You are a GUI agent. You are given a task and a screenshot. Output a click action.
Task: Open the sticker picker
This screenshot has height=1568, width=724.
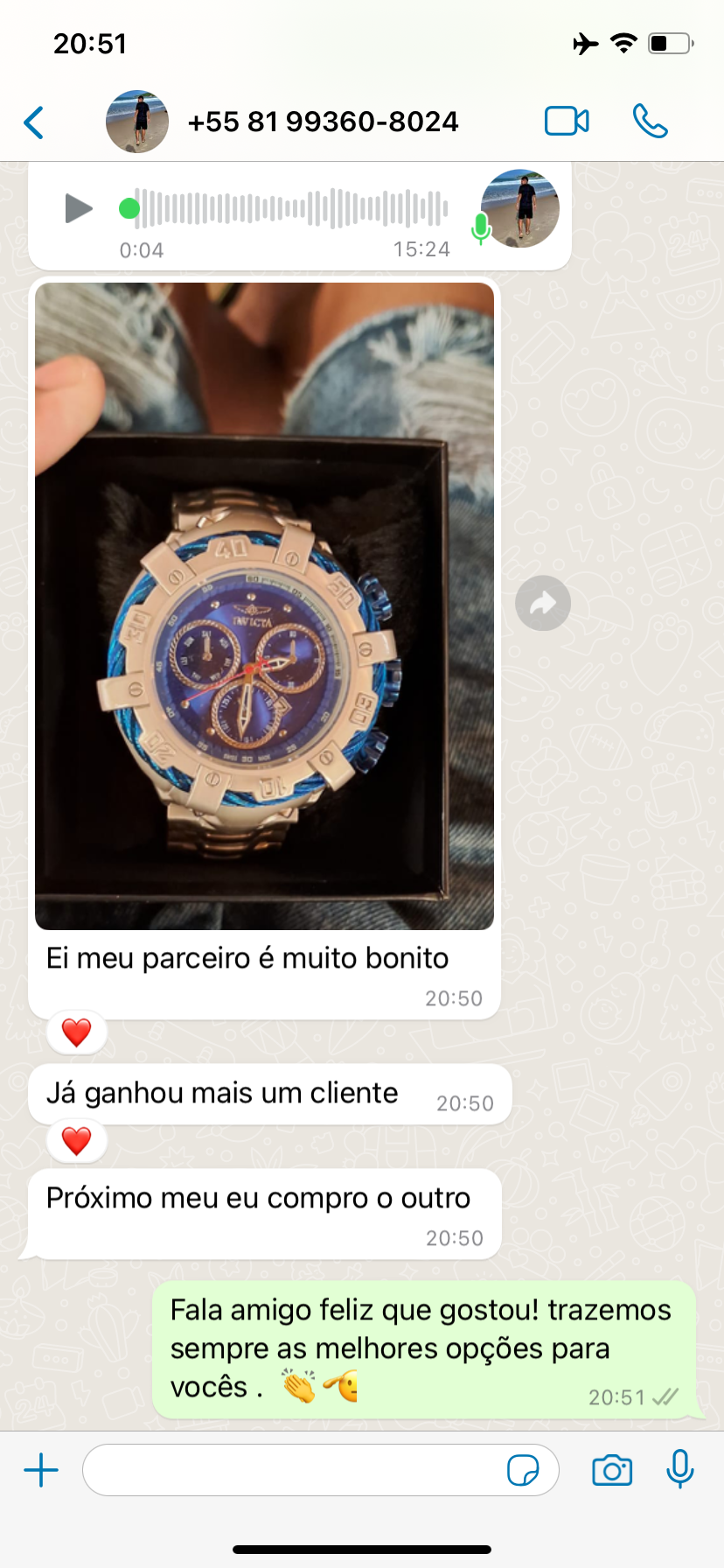point(523,1470)
